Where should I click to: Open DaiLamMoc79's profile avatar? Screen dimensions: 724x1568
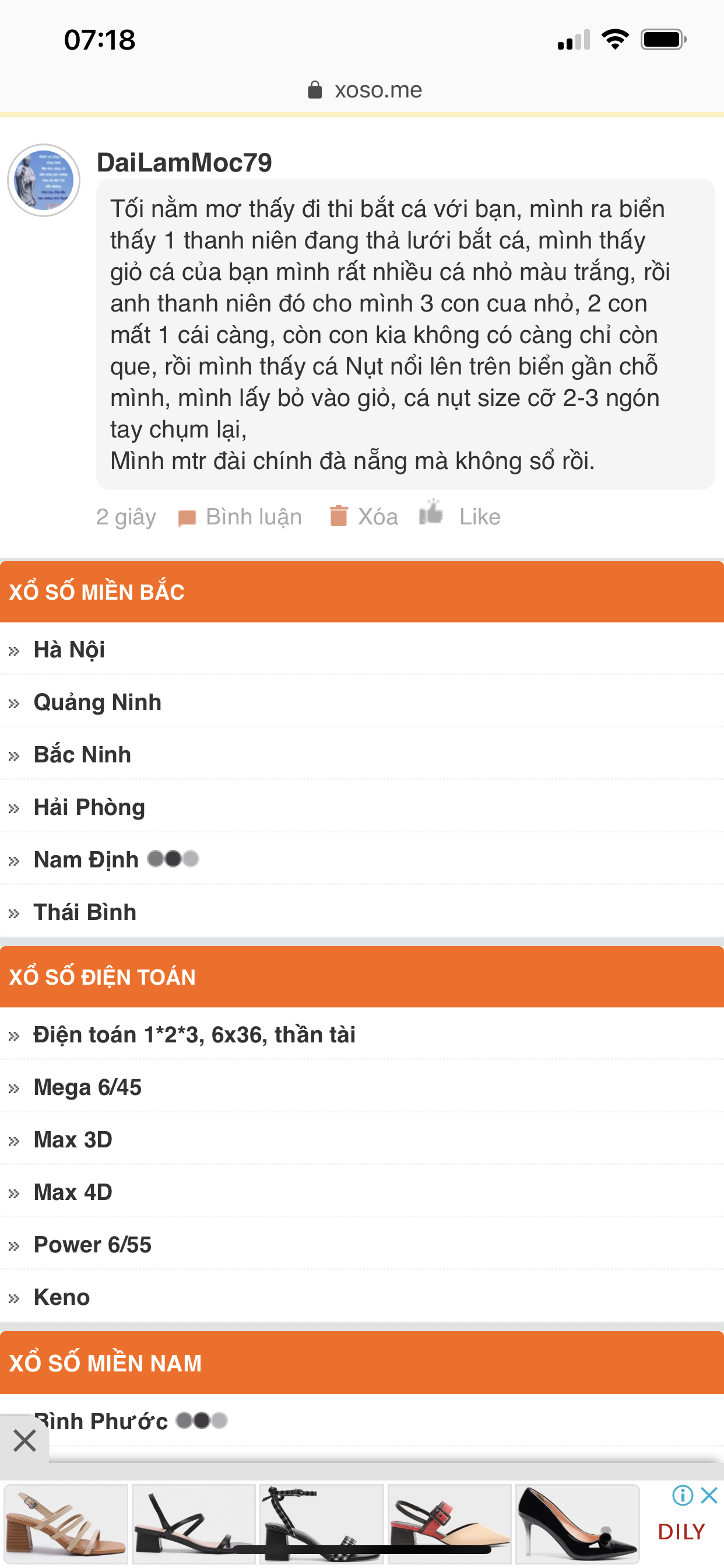[x=44, y=180]
